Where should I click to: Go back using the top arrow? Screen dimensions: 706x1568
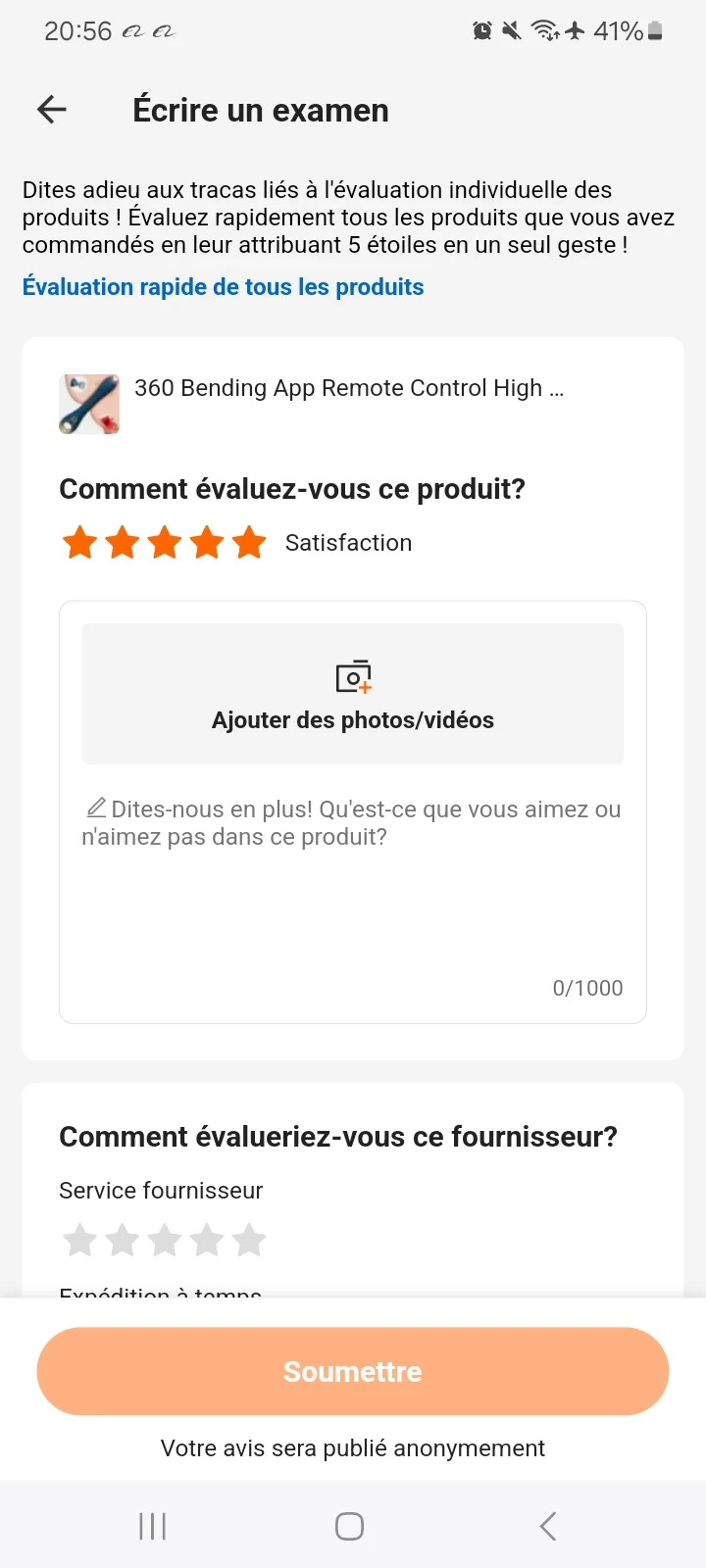pos(52,110)
